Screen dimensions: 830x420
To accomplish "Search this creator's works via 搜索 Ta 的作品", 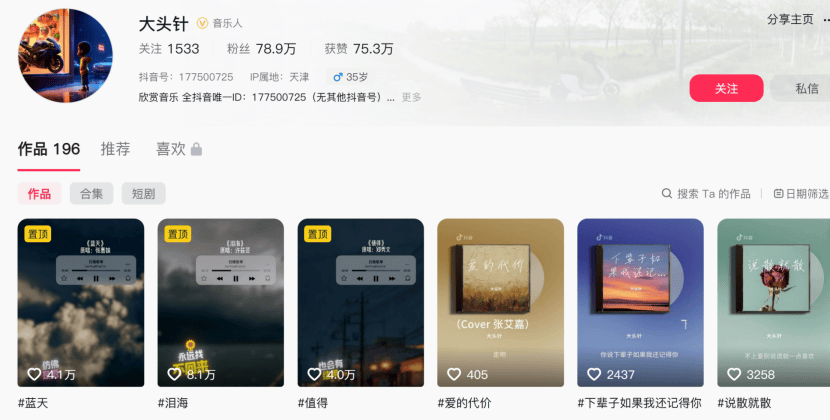I will tap(706, 193).
